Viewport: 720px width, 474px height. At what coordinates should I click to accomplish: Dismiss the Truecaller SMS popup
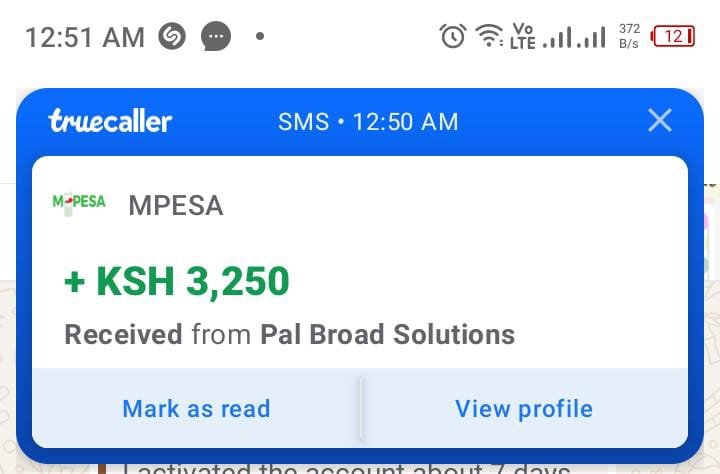click(x=660, y=121)
